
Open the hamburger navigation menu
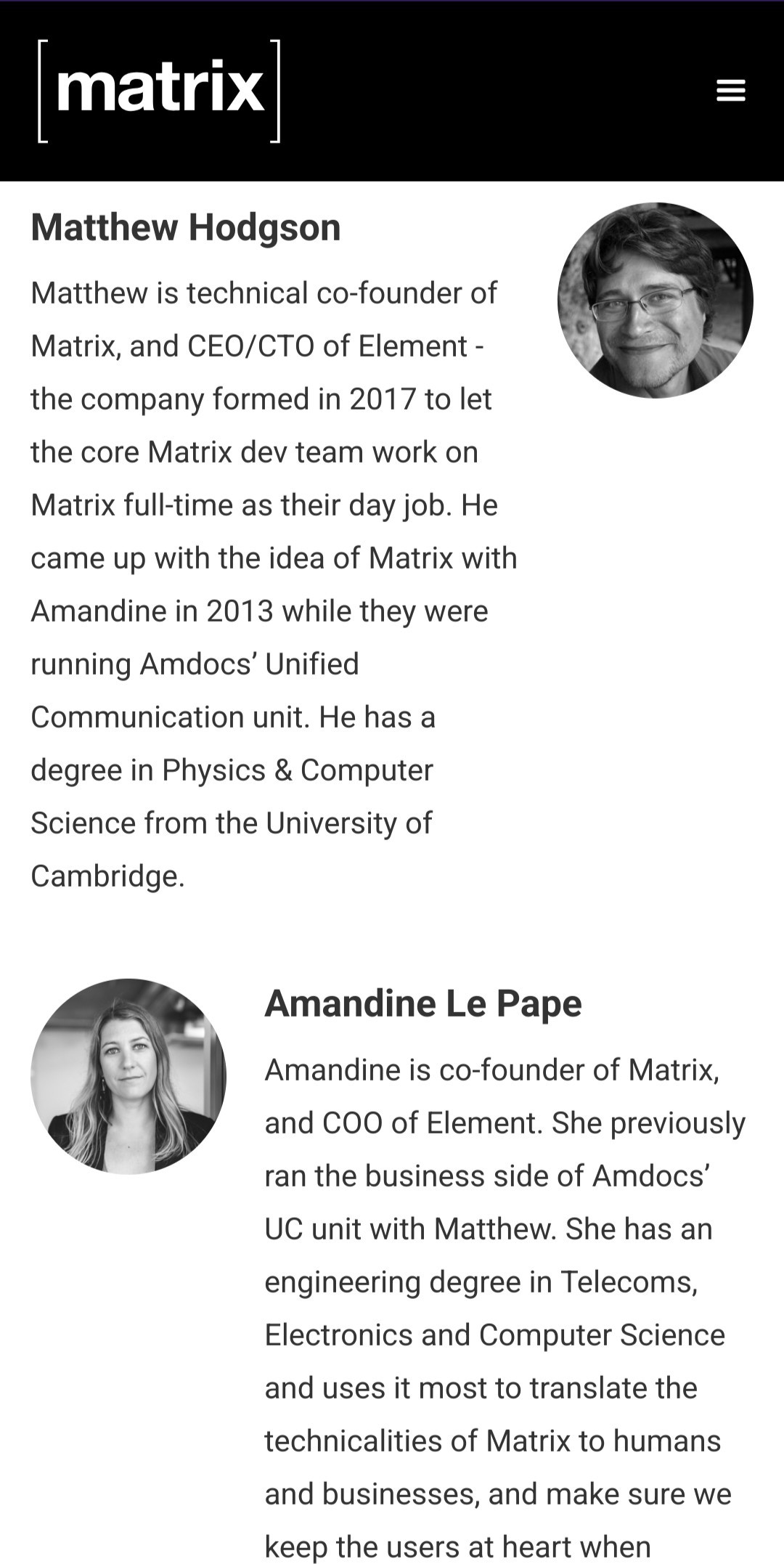[x=730, y=91]
